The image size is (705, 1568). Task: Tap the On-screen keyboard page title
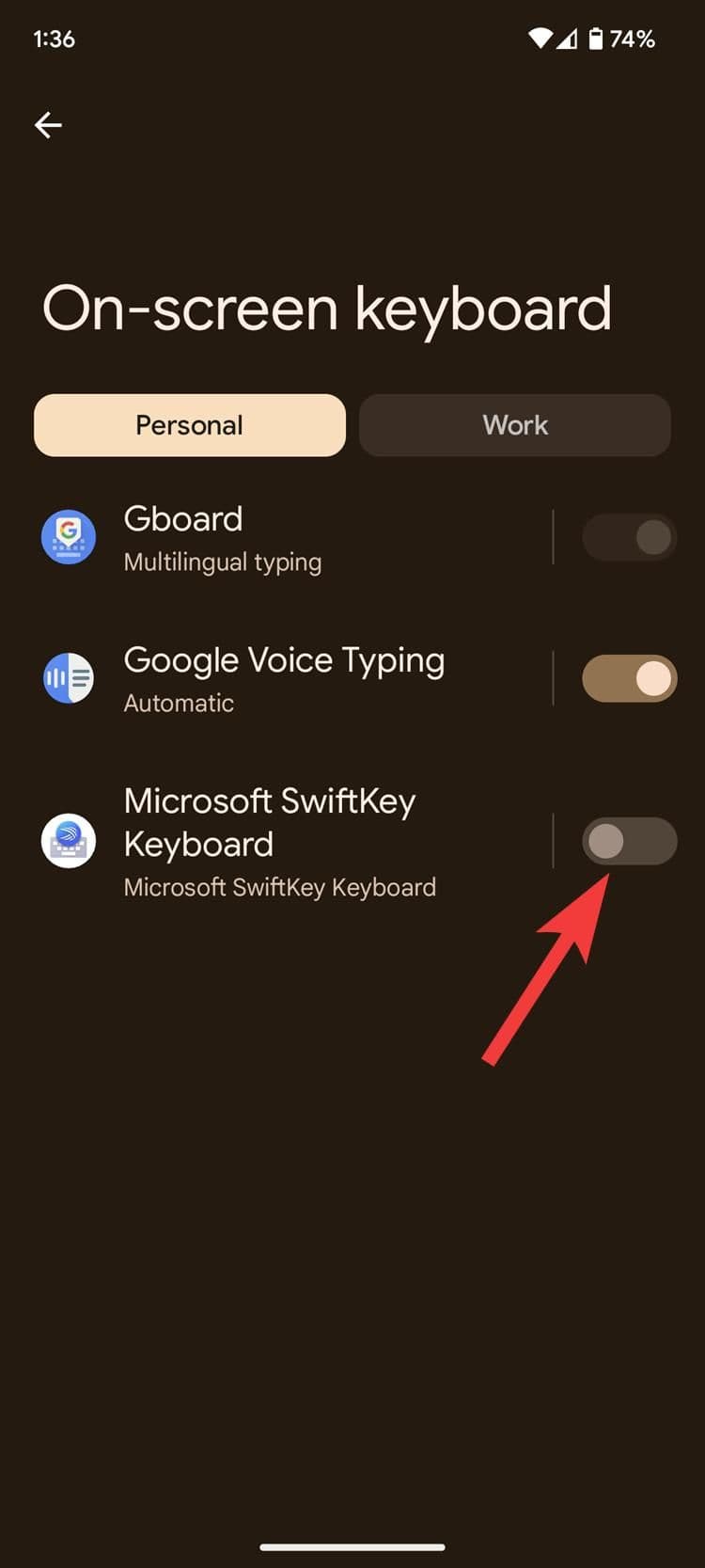327,309
